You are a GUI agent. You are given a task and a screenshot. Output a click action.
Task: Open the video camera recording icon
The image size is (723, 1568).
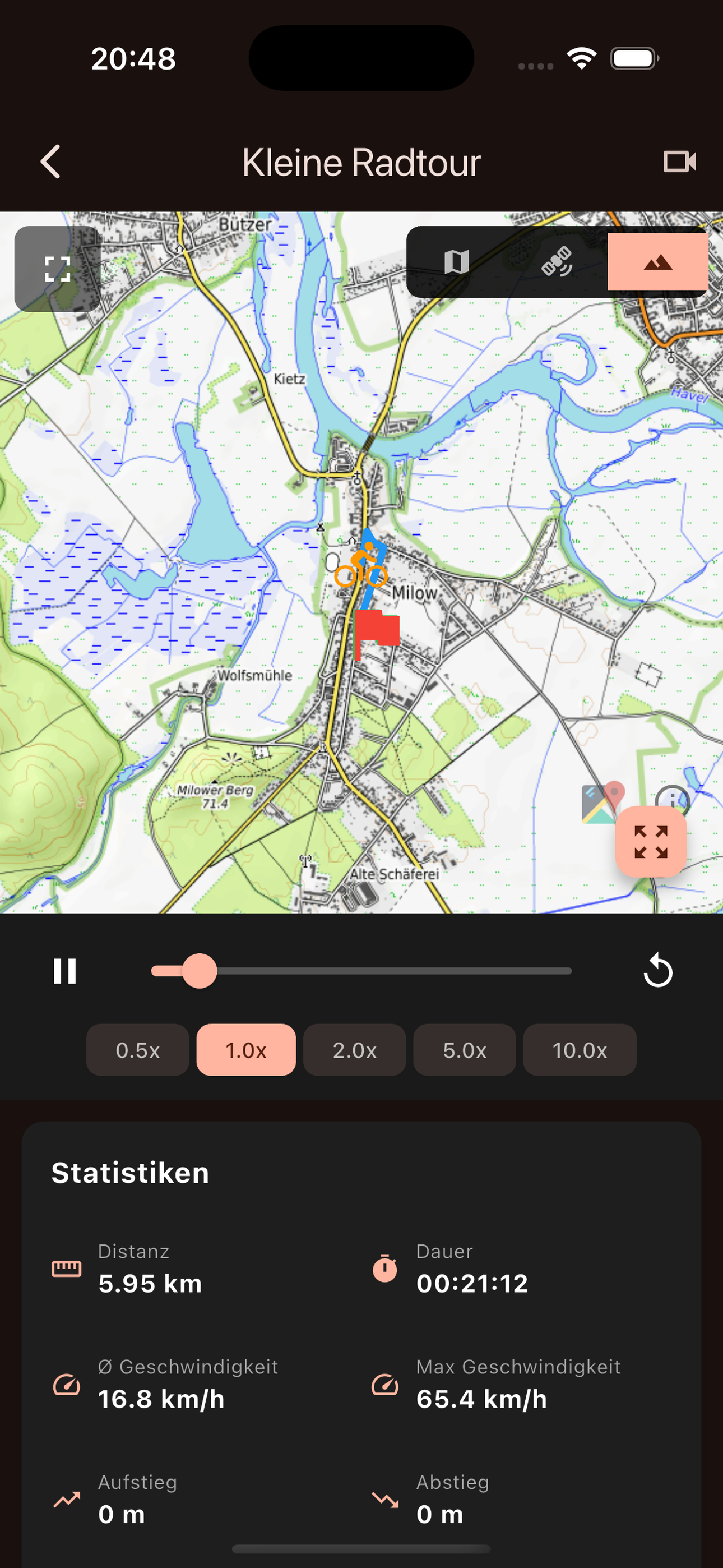(x=680, y=162)
